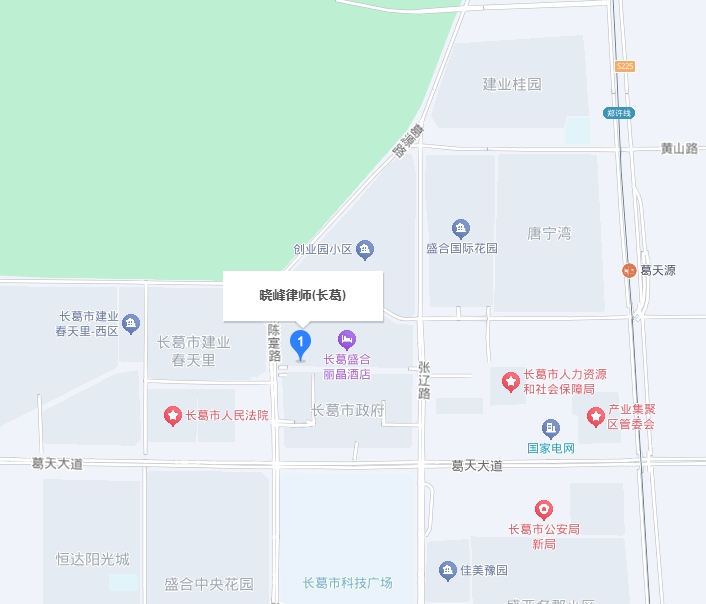706x604 pixels.
Task: Select the 产业集聚区管委会 marker
Action: pyautogui.click(x=595, y=414)
